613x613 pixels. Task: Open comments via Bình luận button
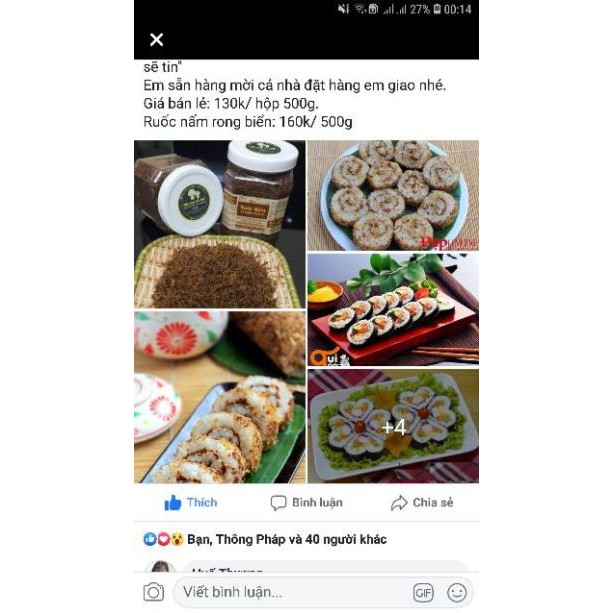click(306, 502)
